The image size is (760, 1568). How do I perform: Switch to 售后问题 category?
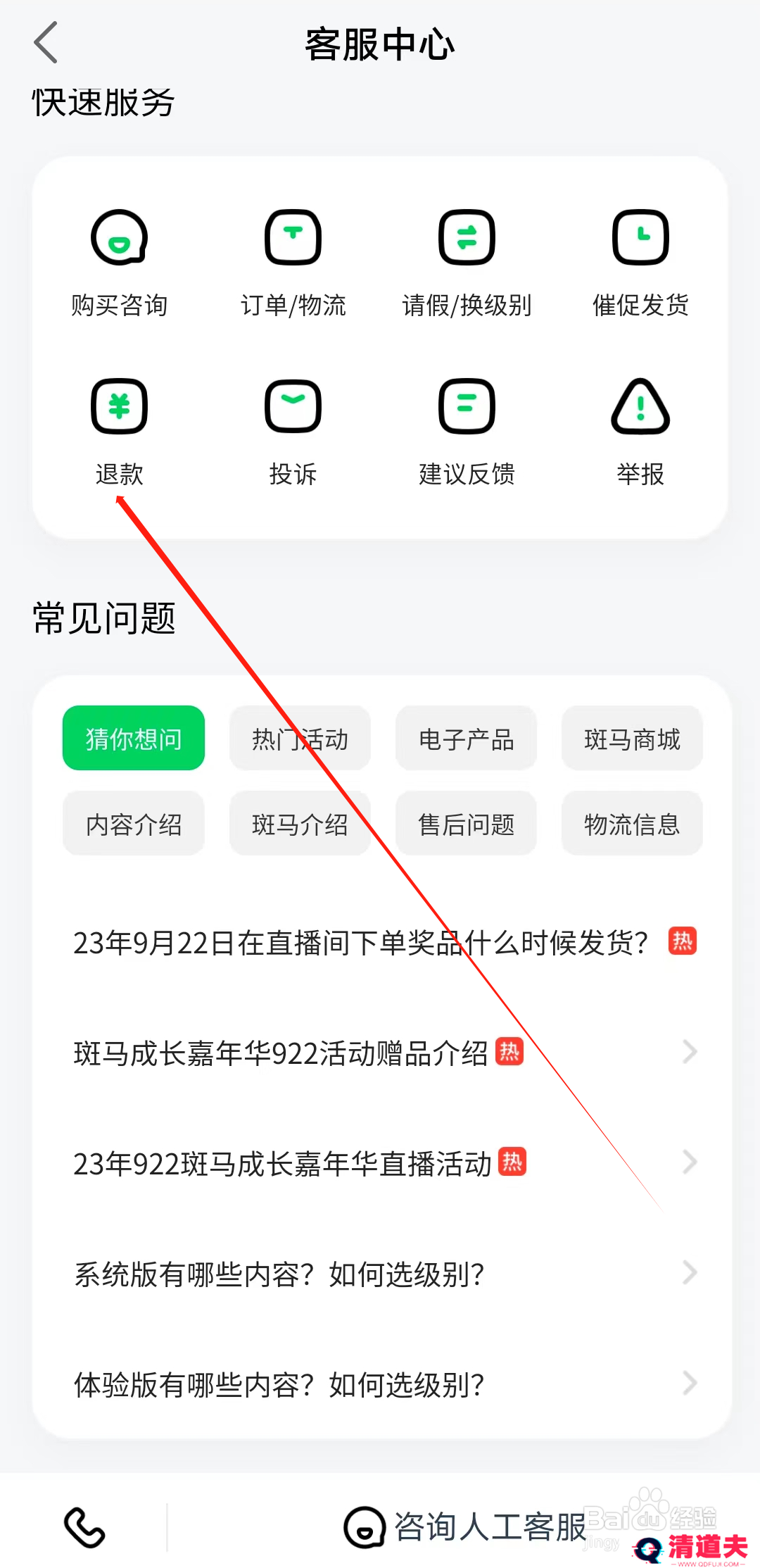(466, 824)
